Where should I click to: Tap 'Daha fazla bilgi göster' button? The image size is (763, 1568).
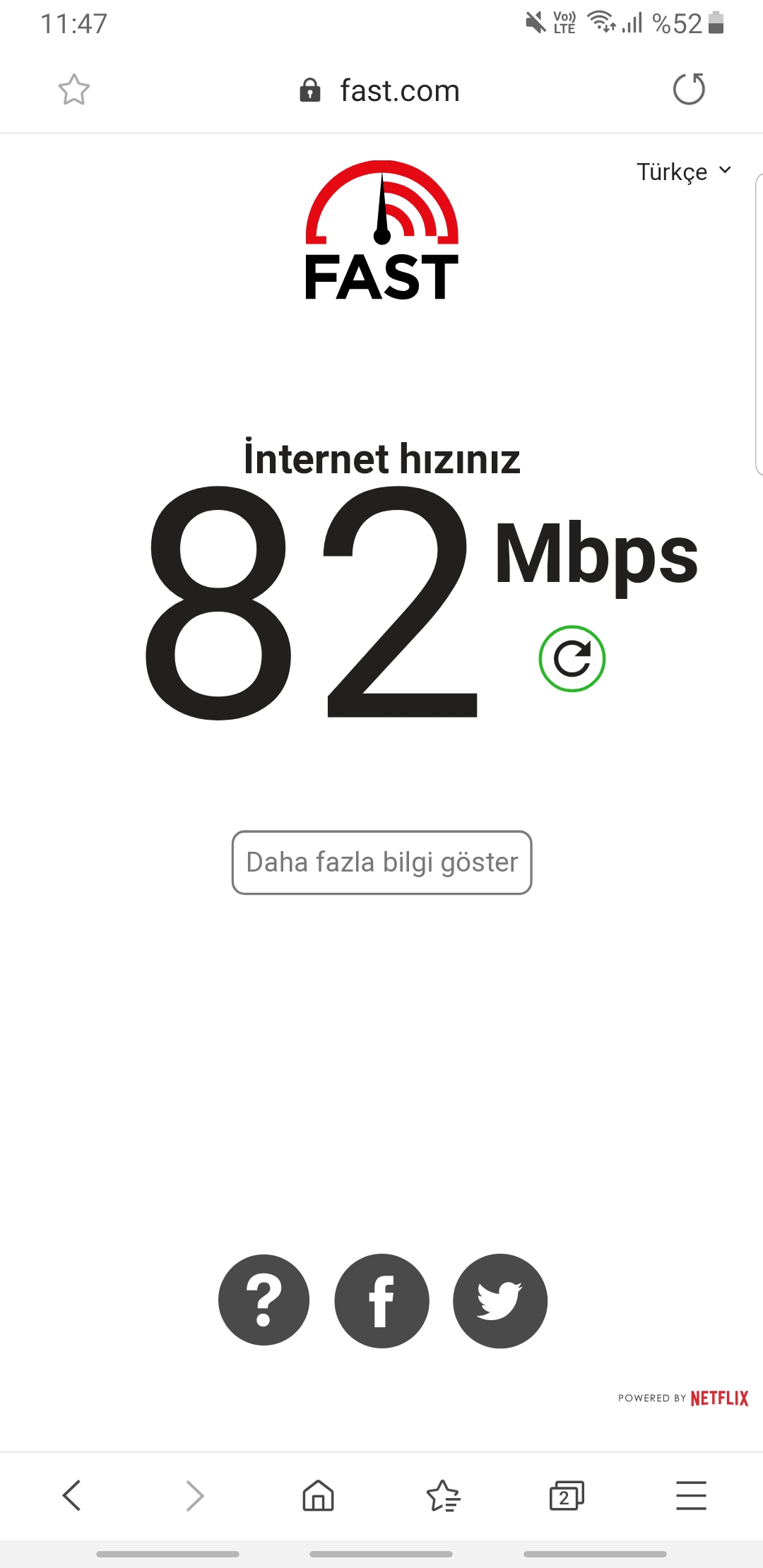(381, 862)
